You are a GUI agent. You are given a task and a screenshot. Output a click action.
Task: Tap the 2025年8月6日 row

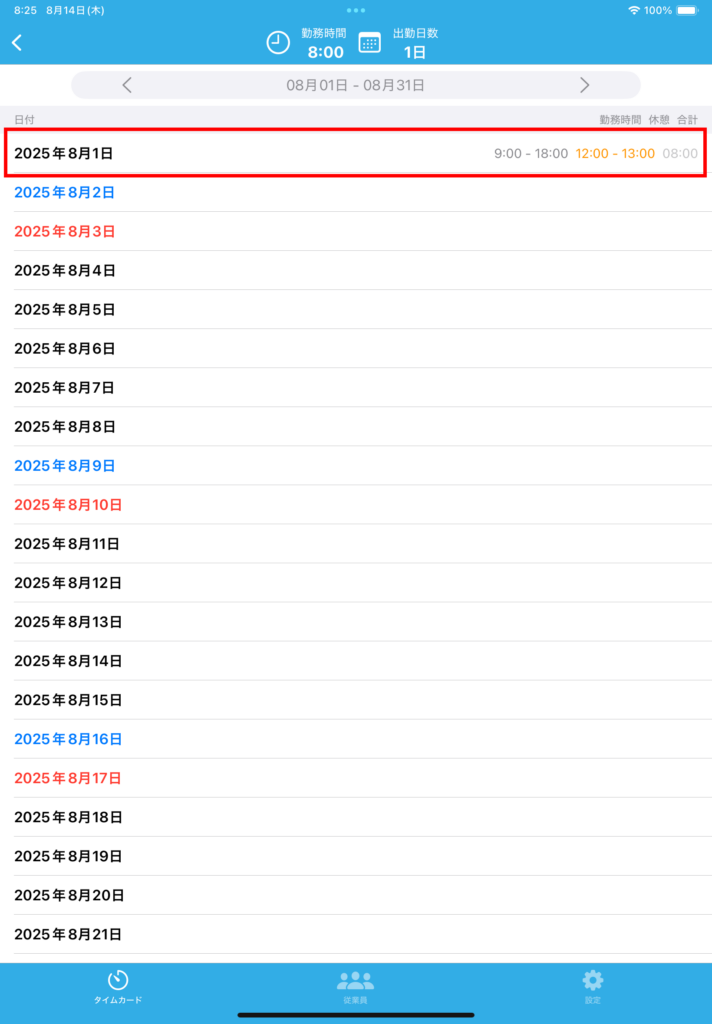click(356, 348)
